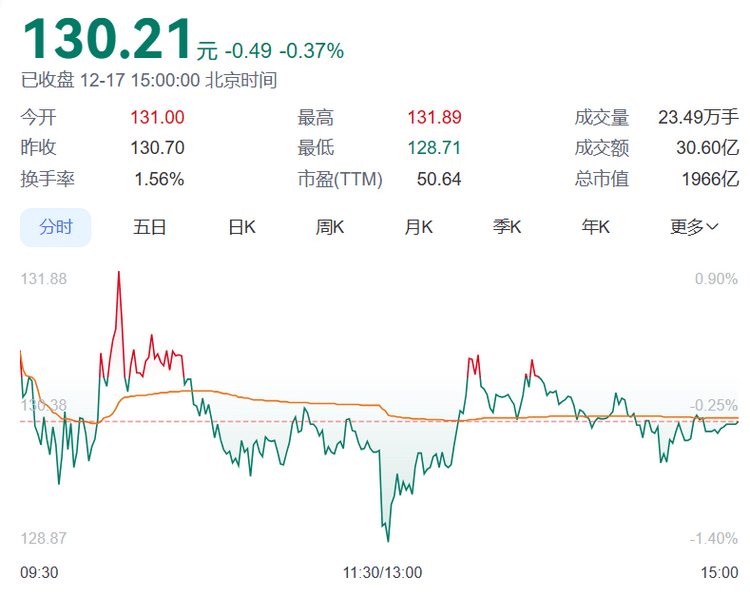Open the 周K weekly chart
The image size is (750, 596).
[330, 227]
